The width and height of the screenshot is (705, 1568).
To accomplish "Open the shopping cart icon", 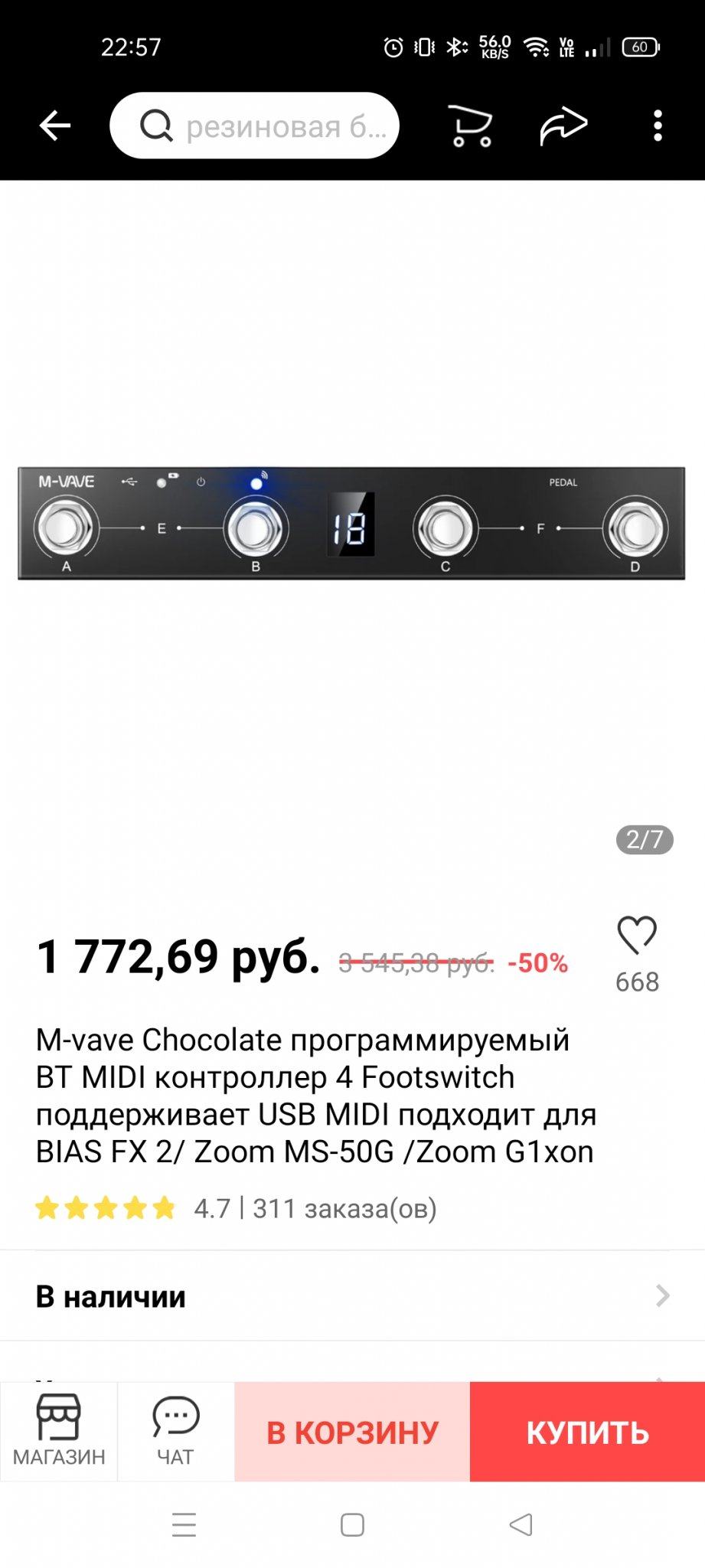I will (x=470, y=126).
